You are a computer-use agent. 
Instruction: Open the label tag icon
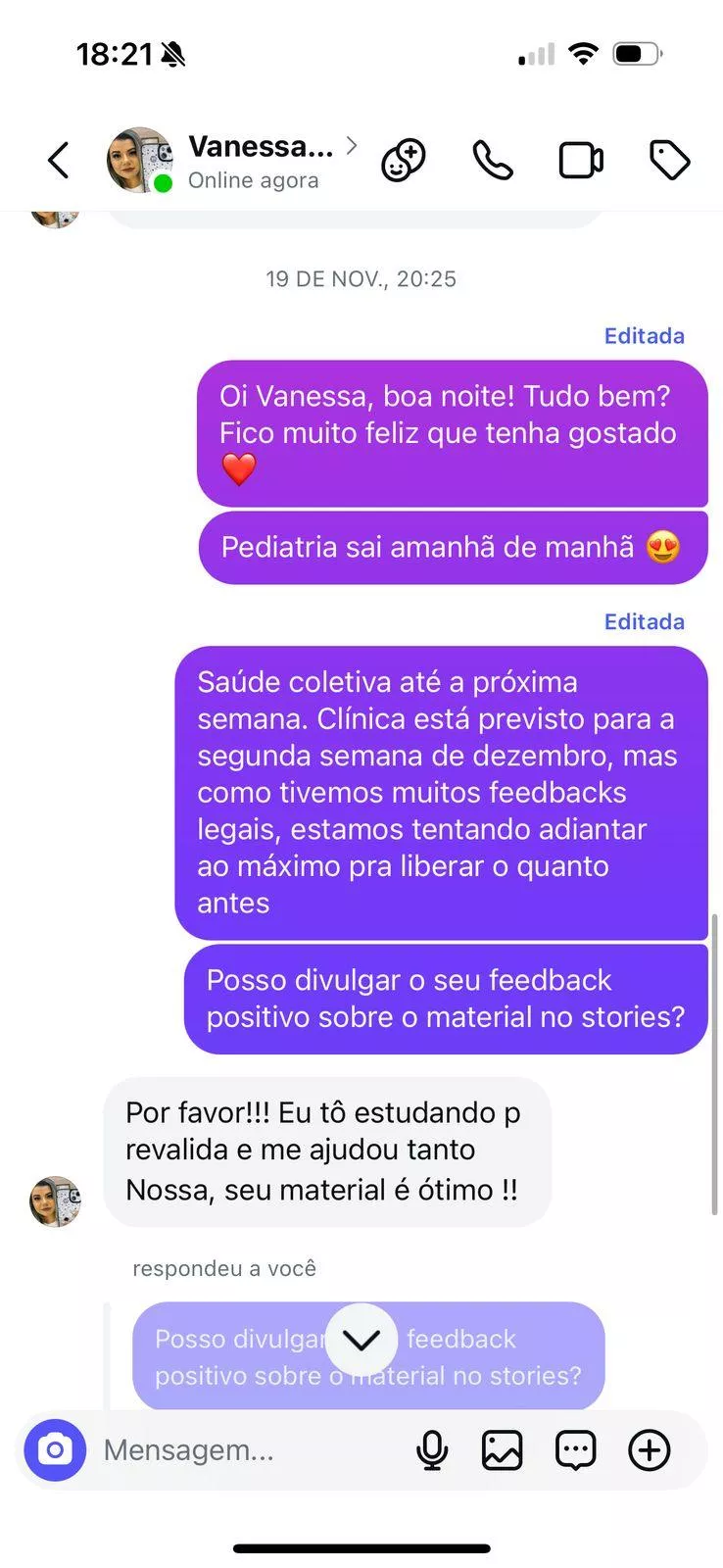670,160
